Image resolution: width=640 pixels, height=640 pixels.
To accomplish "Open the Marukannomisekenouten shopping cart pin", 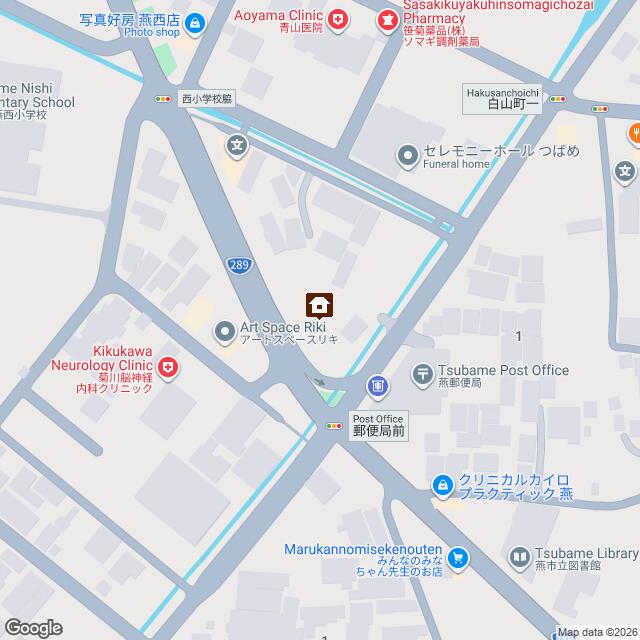I will [x=458, y=558].
